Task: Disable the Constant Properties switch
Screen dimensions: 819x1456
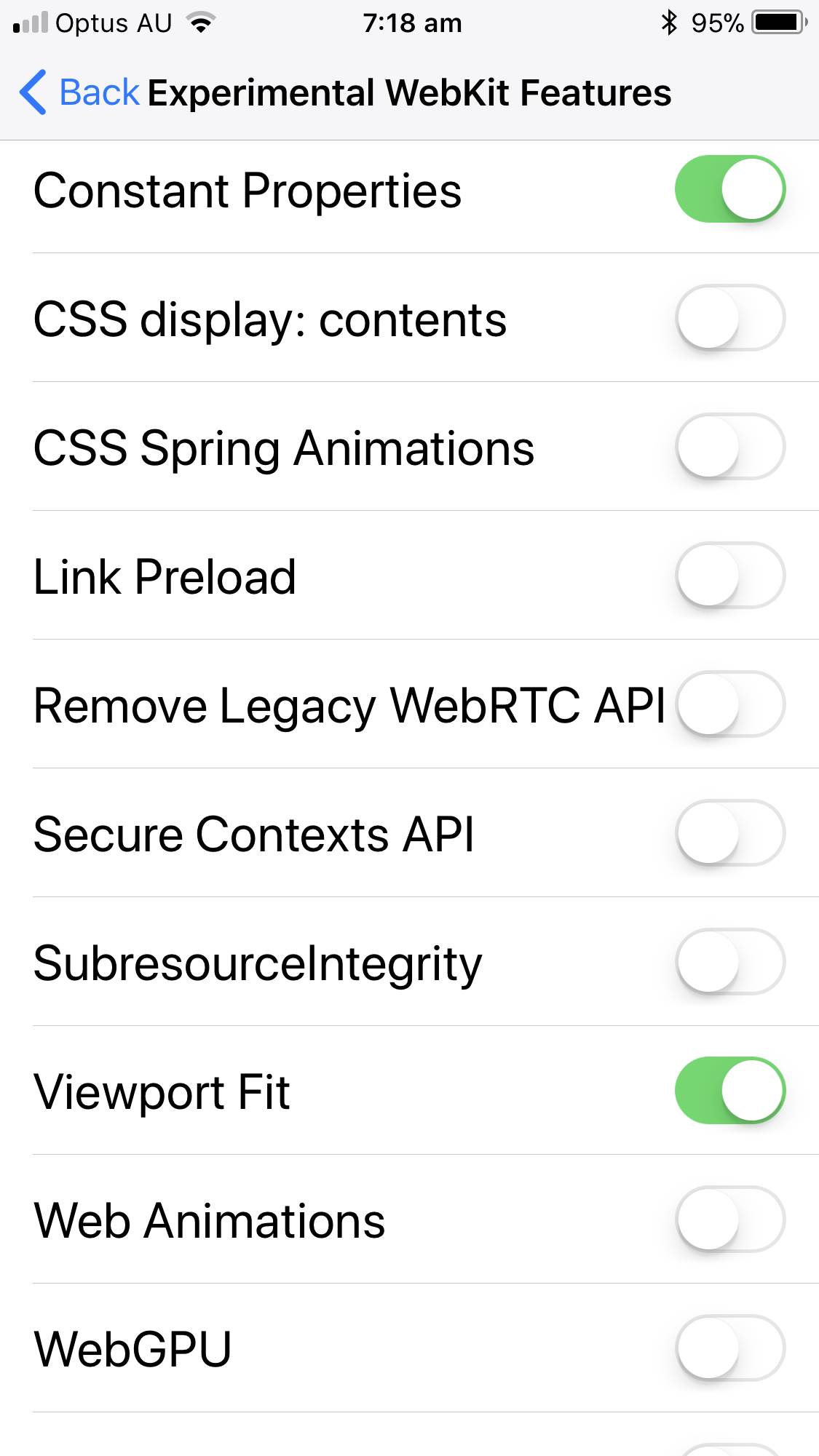Action: pyautogui.click(x=730, y=189)
